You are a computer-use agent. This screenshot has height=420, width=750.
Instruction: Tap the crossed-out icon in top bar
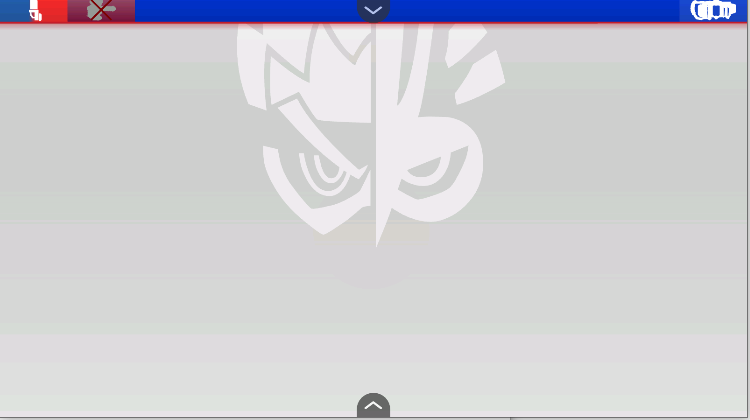pos(100,11)
